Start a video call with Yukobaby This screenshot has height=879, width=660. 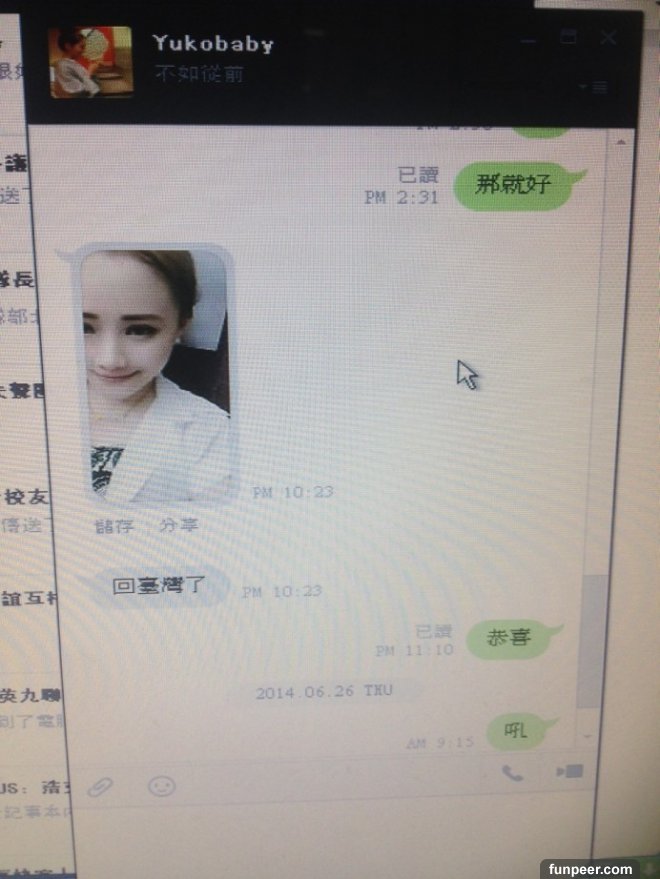pos(569,771)
